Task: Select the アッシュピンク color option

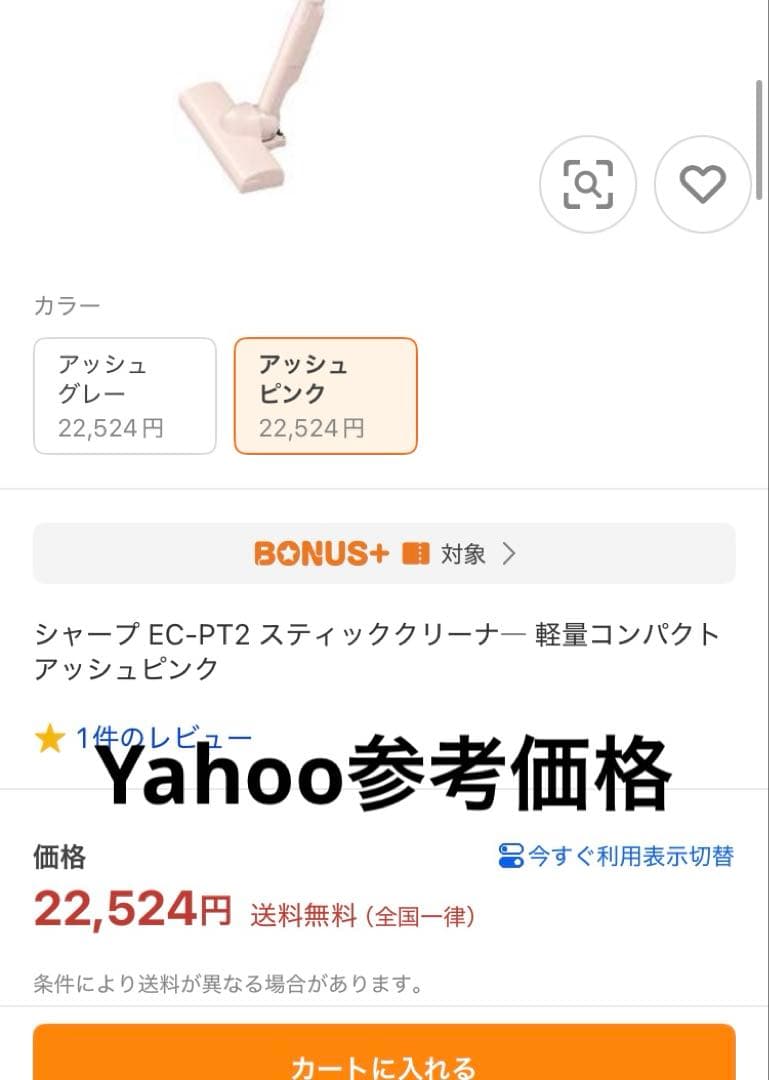Action: (325, 395)
